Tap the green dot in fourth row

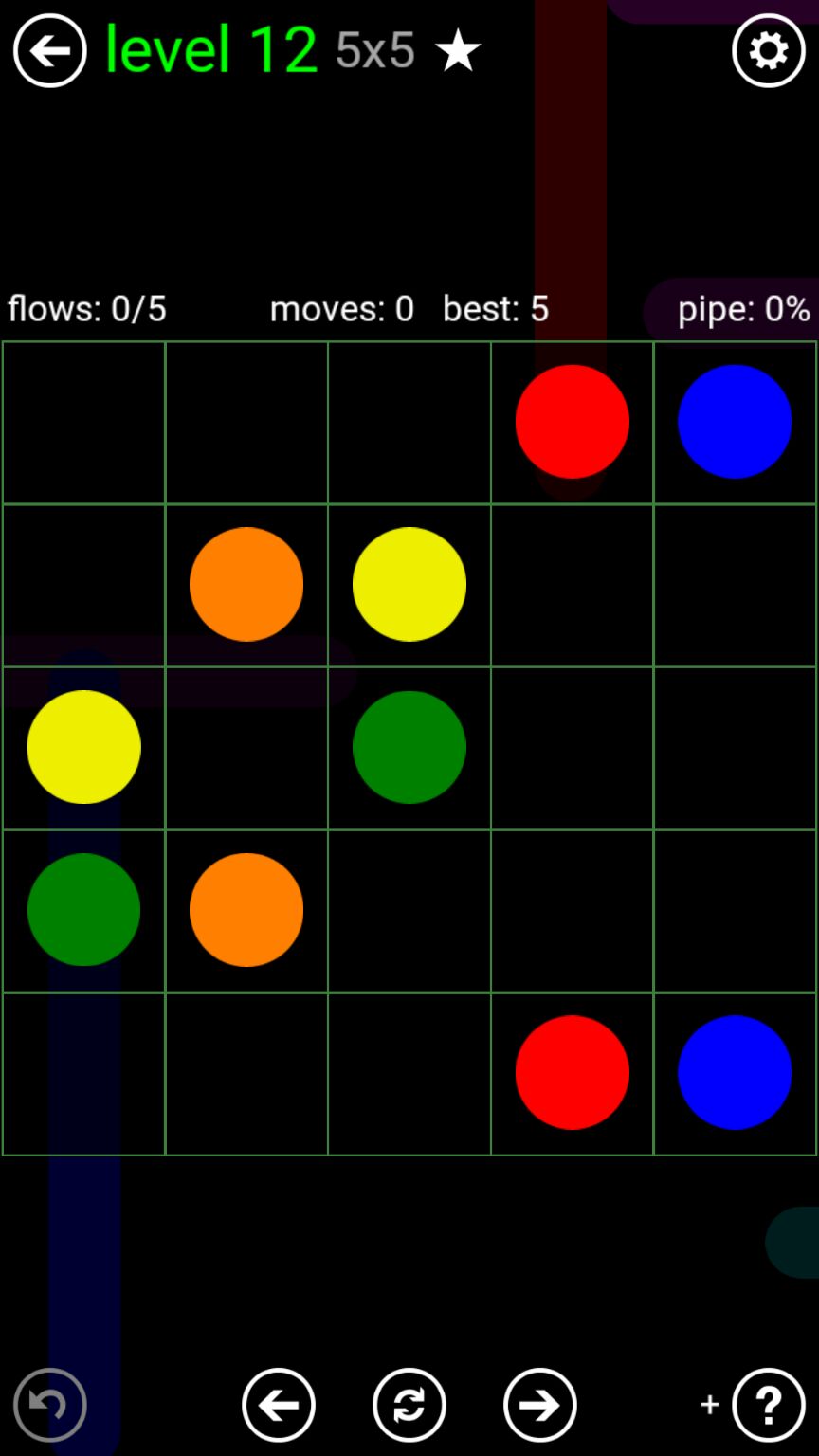pyautogui.click(x=84, y=910)
